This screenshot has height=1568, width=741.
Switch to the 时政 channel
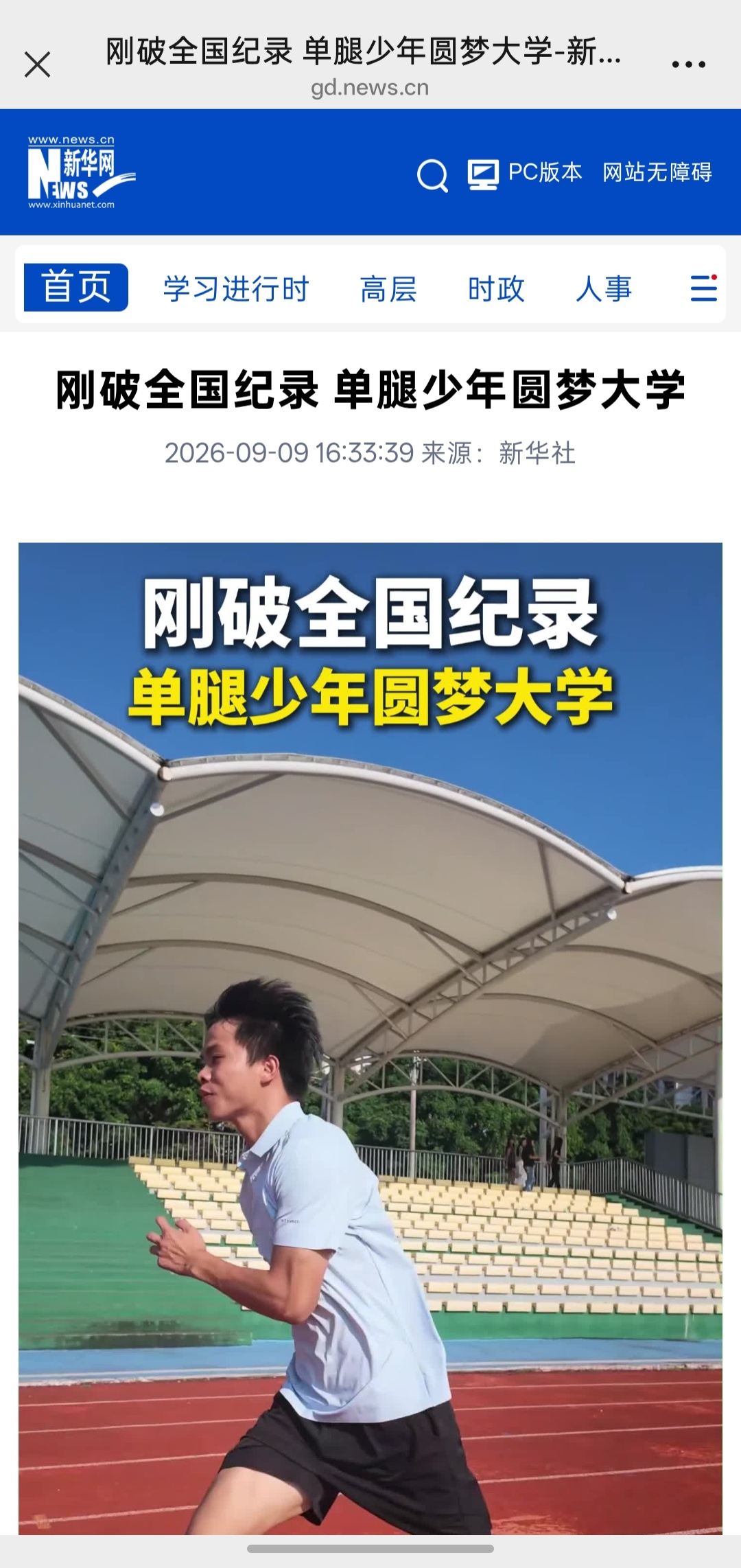click(x=496, y=288)
